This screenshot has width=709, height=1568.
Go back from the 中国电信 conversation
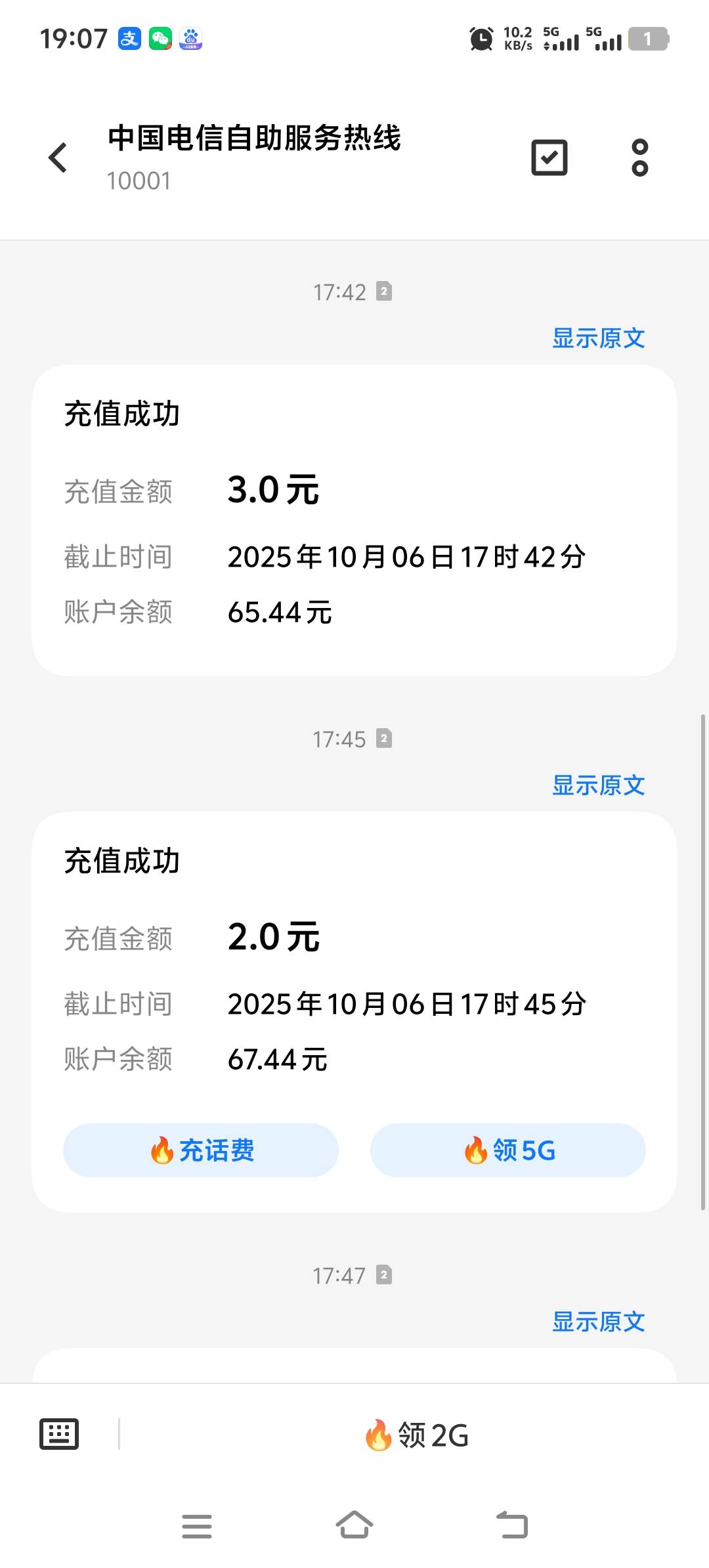click(x=58, y=158)
